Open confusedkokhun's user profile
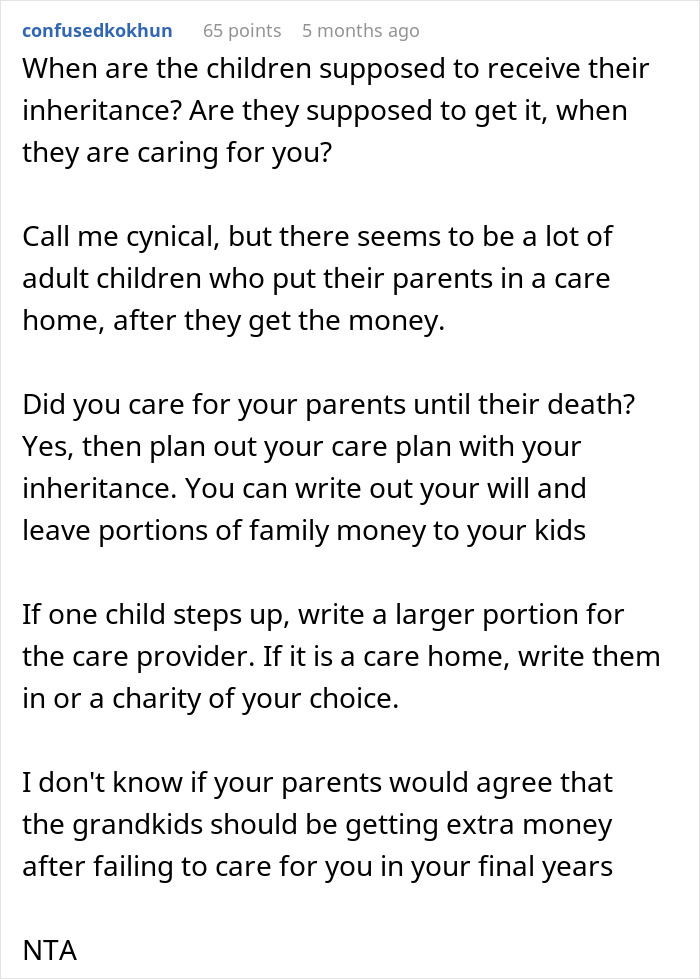Viewport: 700px width, 979px height. 97,31
